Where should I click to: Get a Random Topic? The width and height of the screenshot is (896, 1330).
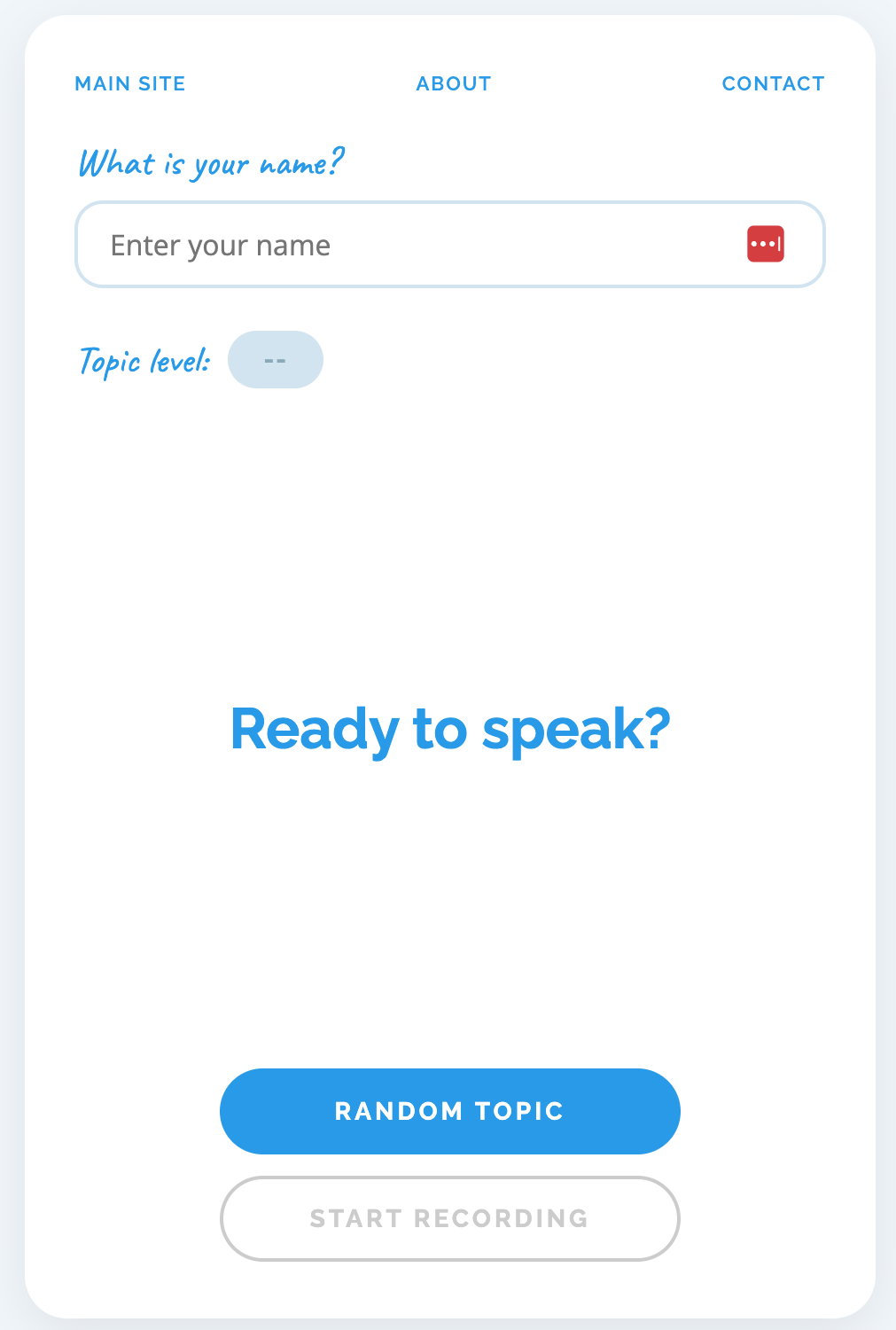click(449, 1111)
